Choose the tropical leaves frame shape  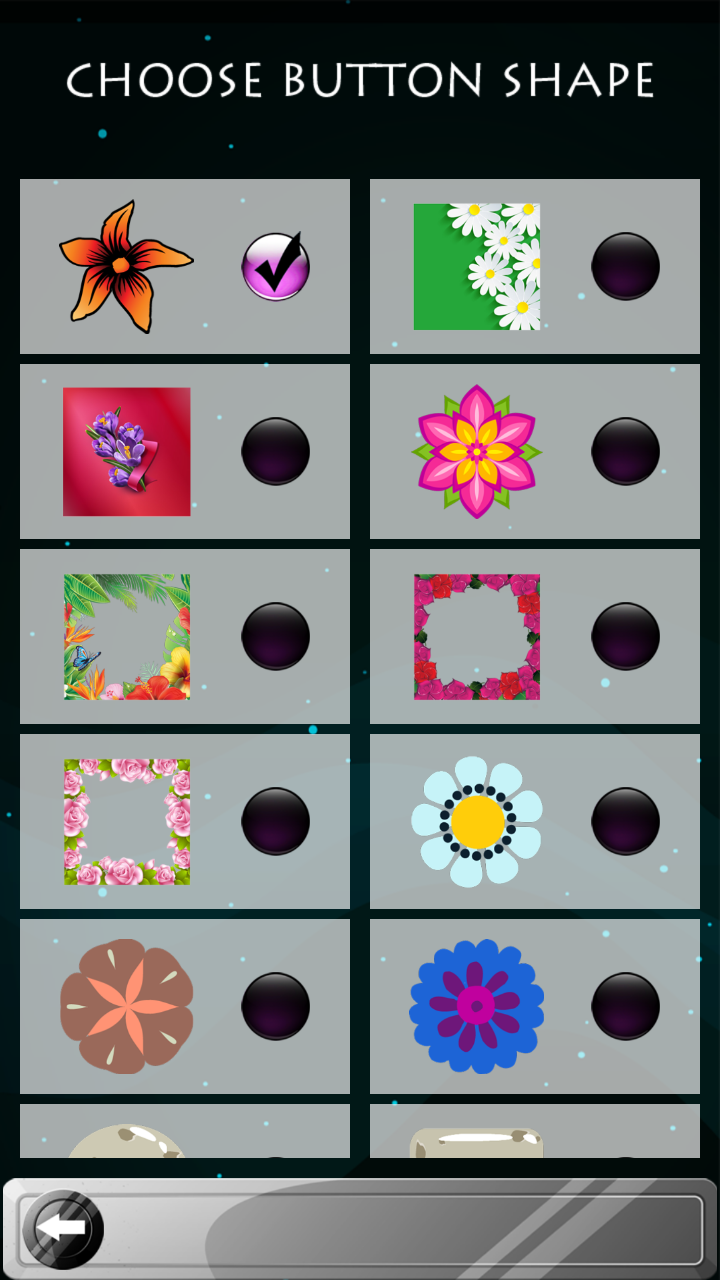click(x=127, y=636)
